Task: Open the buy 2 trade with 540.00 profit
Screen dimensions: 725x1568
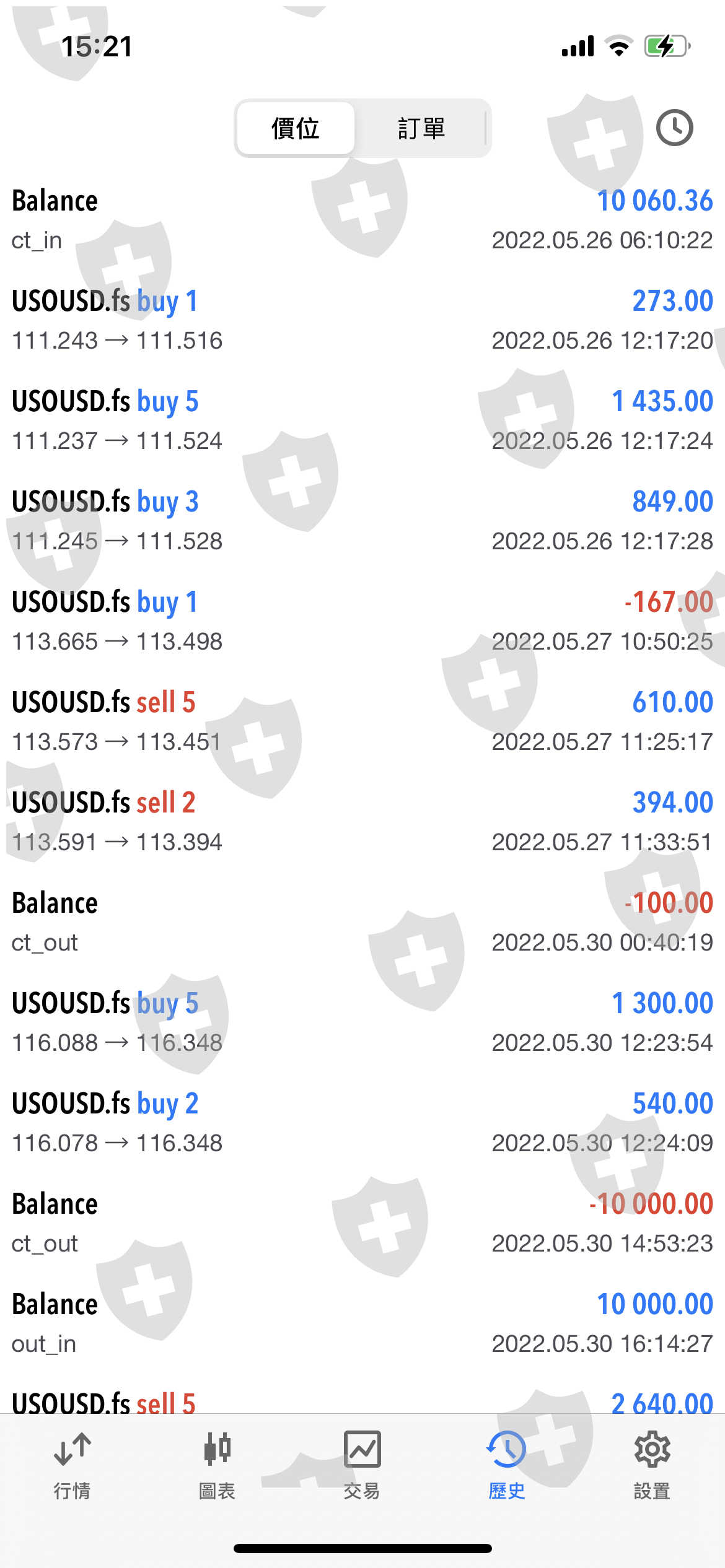Action: click(x=362, y=1123)
